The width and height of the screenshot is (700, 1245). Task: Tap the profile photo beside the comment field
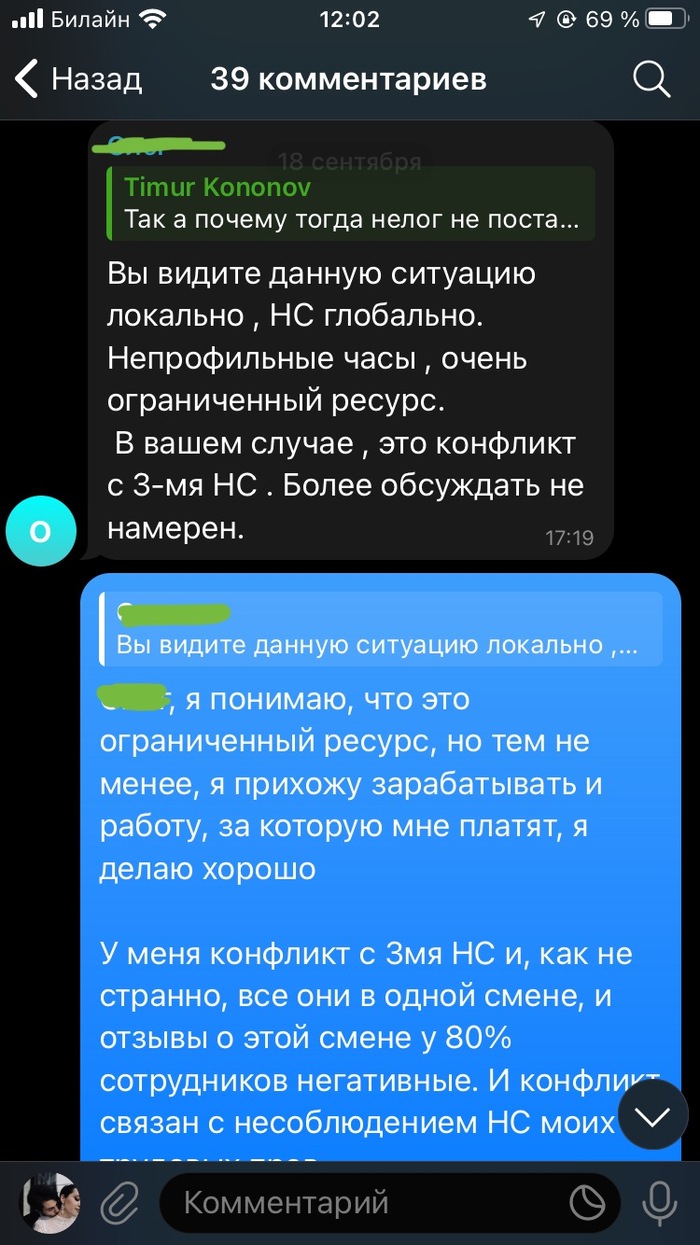[x=48, y=1203]
